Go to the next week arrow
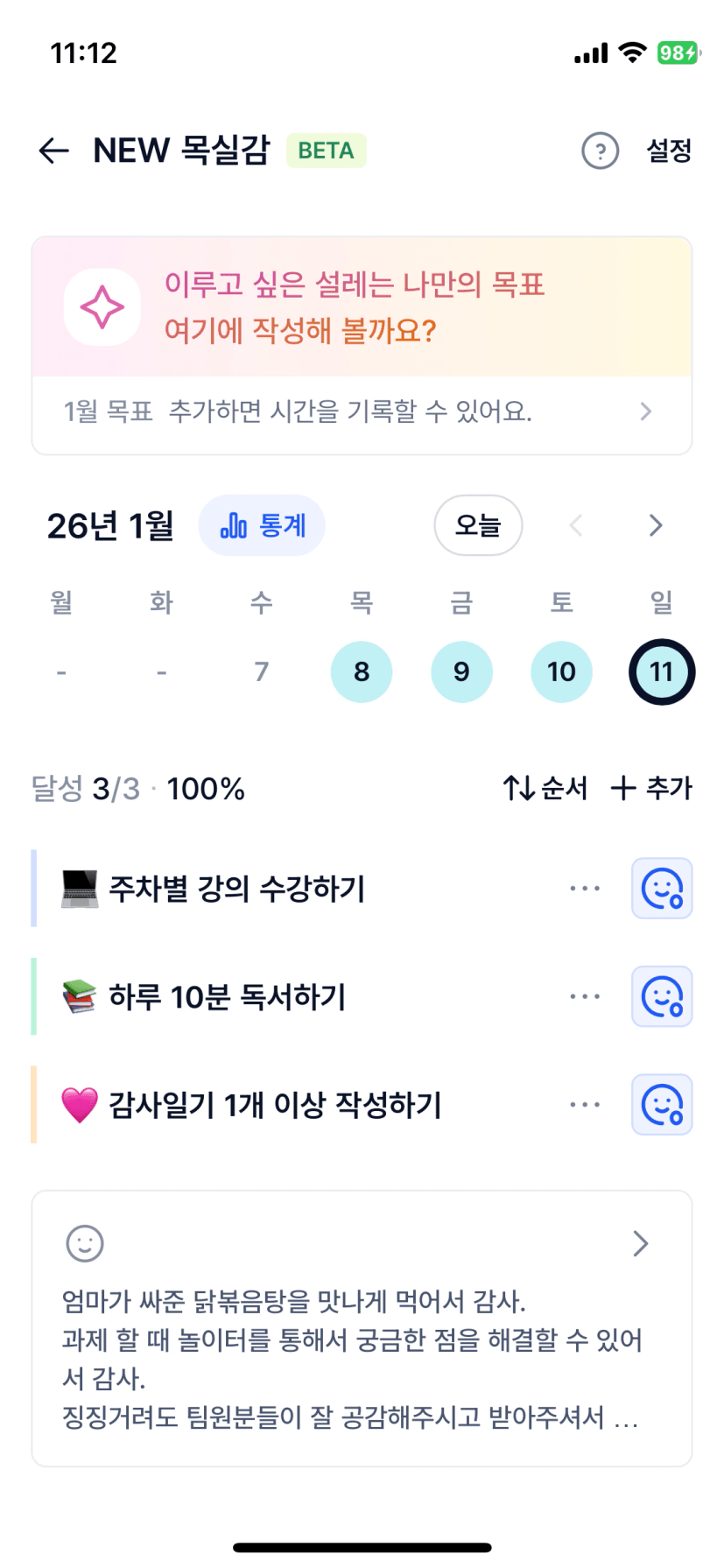This screenshot has width=724, height=1568. (x=656, y=525)
